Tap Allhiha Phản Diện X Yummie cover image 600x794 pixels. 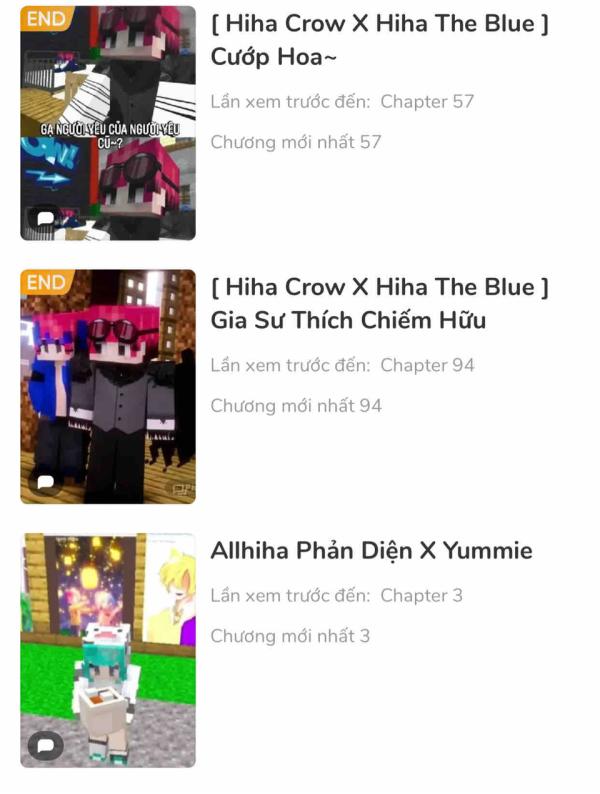click(x=108, y=650)
